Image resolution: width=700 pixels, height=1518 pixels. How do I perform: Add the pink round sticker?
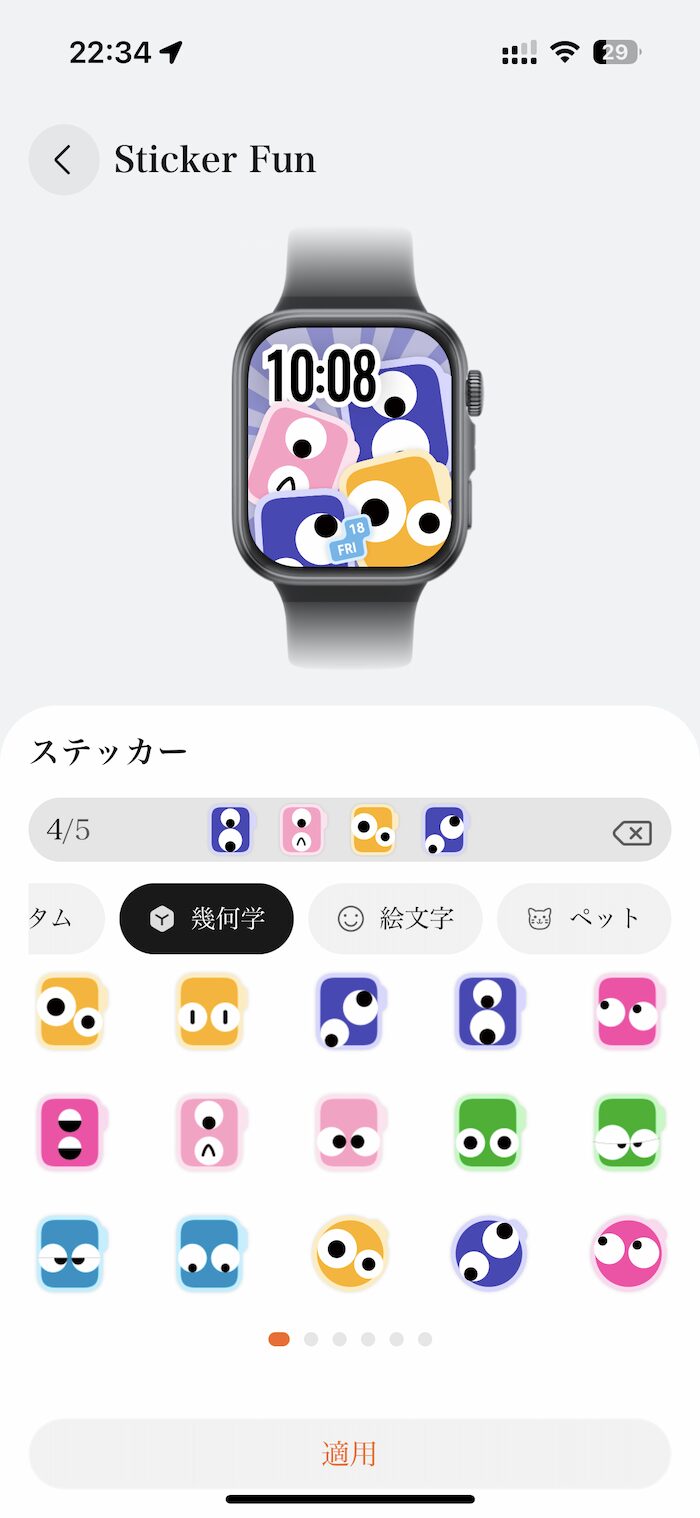pos(628,1253)
